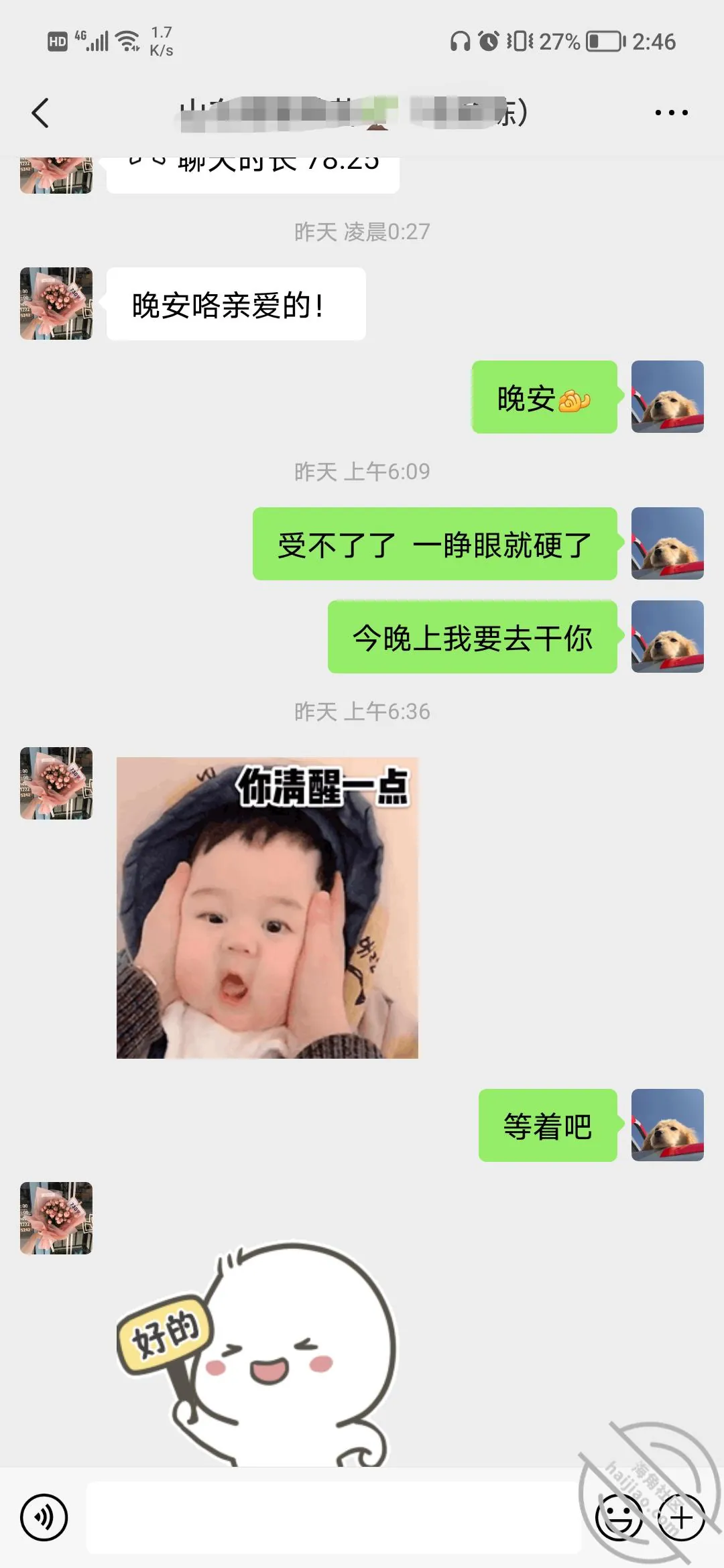Tap own dog avatar beside 等着吧
The width and height of the screenshot is (724, 1568).
668,1125
